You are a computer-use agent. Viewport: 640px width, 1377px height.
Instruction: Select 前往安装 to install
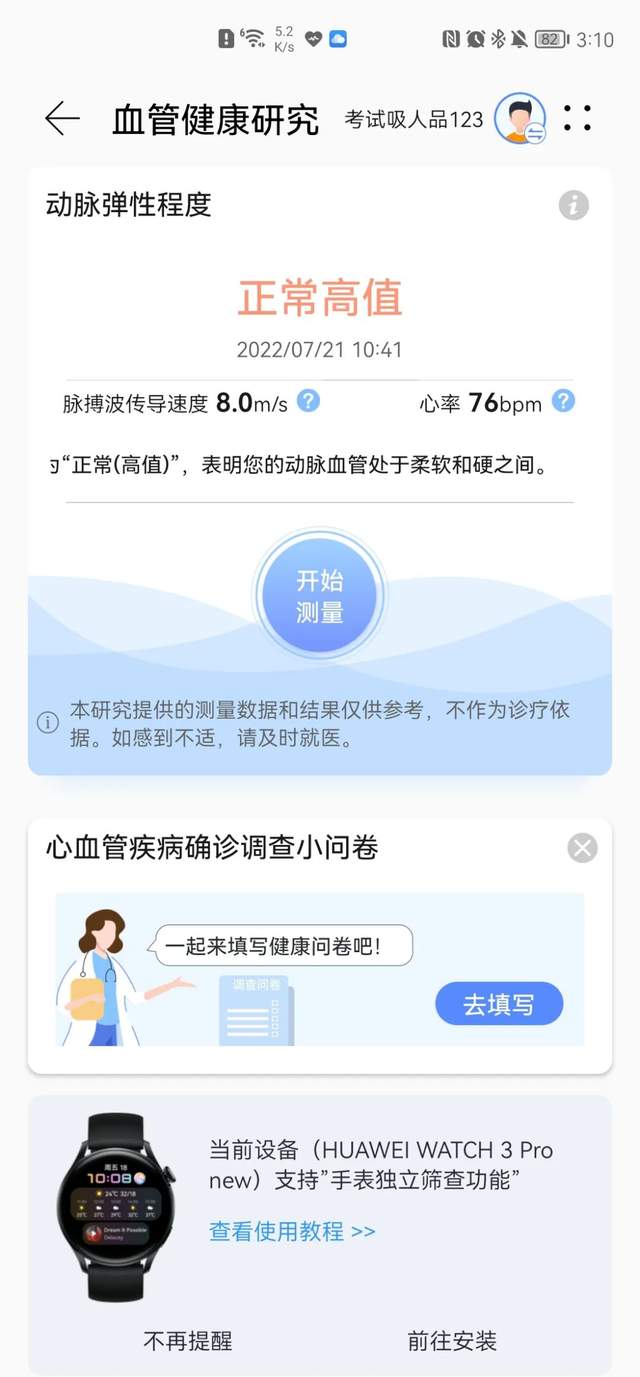click(x=452, y=1341)
